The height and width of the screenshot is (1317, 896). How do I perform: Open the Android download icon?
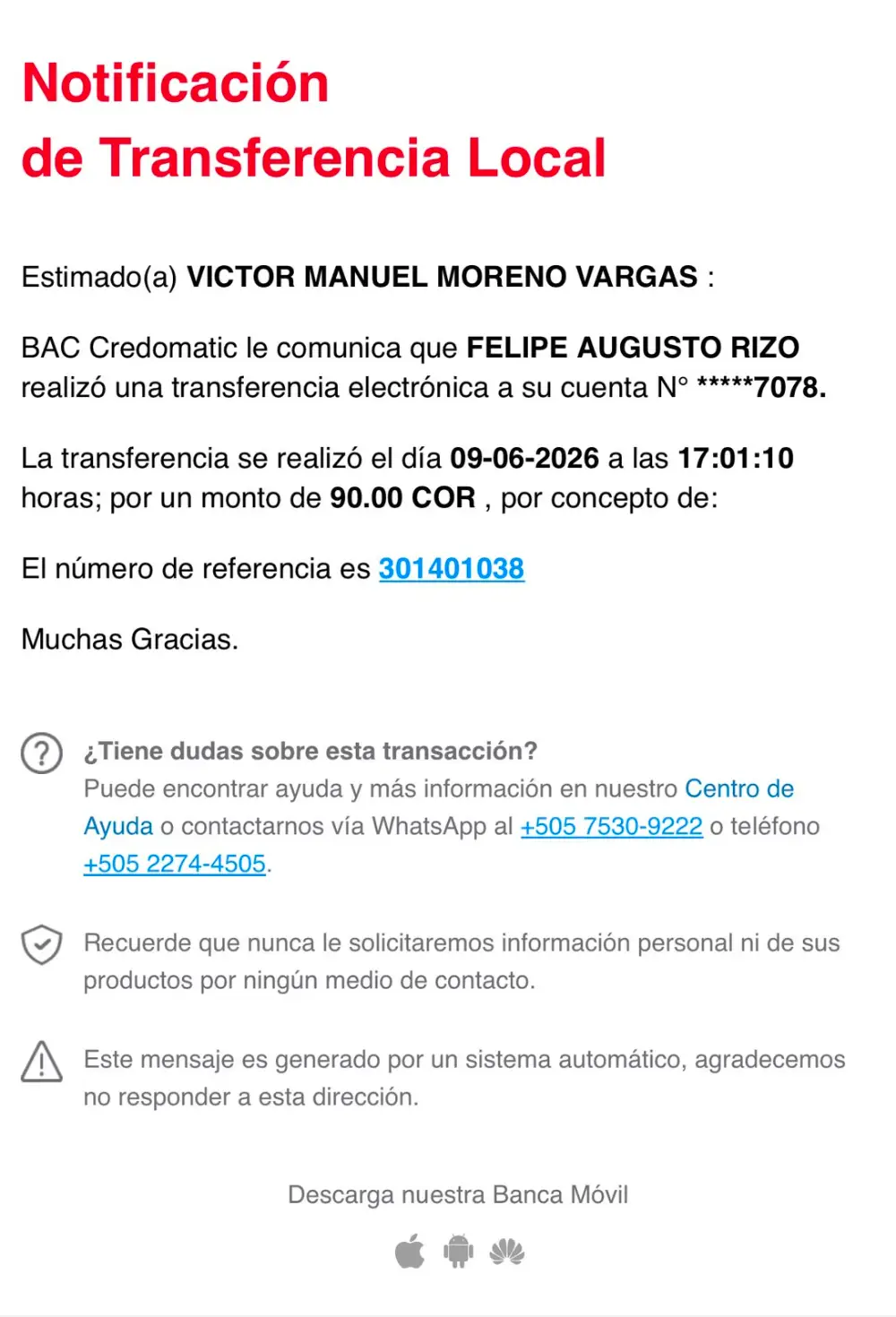pyautogui.click(x=458, y=1252)
